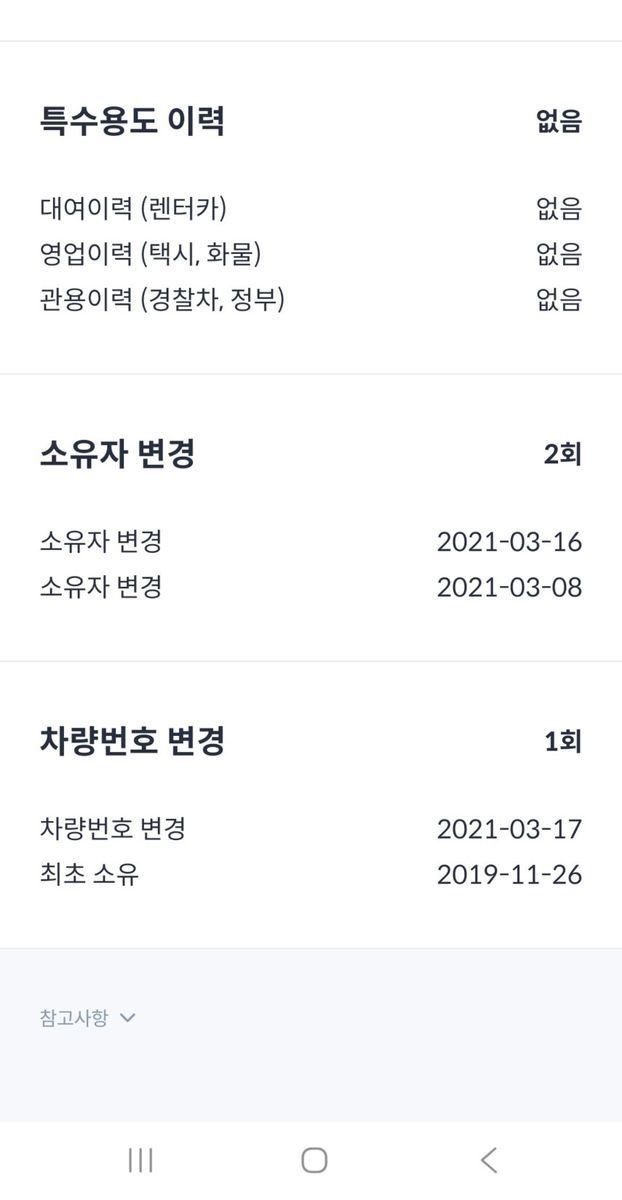Go back with the system back button

[x=488, y=1160]
